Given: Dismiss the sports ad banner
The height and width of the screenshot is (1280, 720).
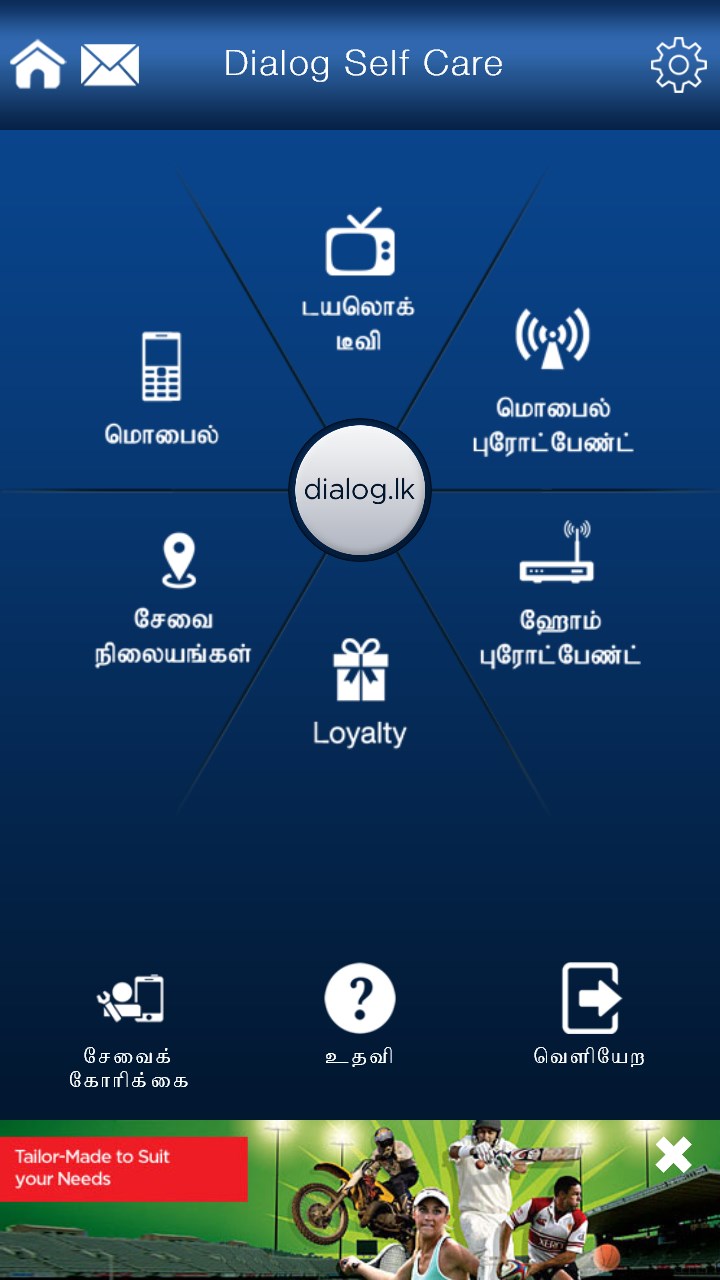Looking at the screenshot, I should click(673, 1156).
